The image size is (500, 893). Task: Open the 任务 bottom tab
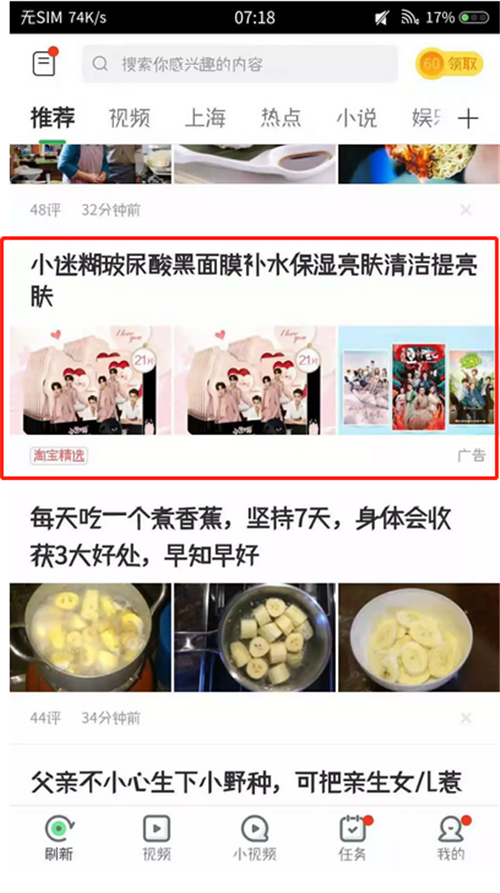pyautogui.click(x=353, y=837)
